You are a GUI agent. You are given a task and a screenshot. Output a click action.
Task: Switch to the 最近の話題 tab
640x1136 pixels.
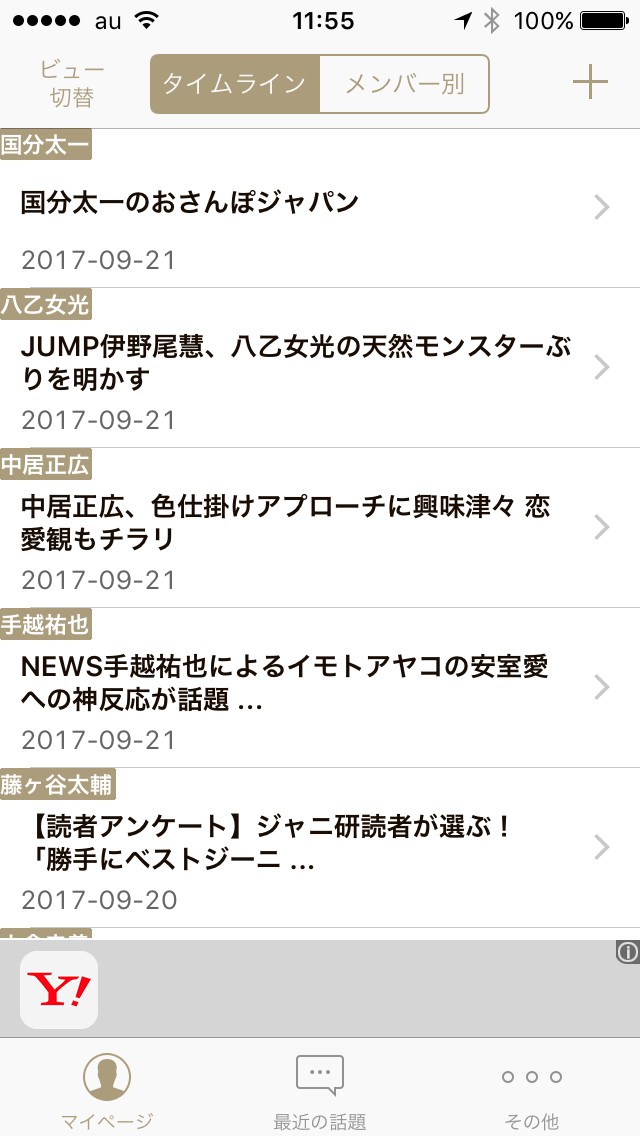(320, 1090)
